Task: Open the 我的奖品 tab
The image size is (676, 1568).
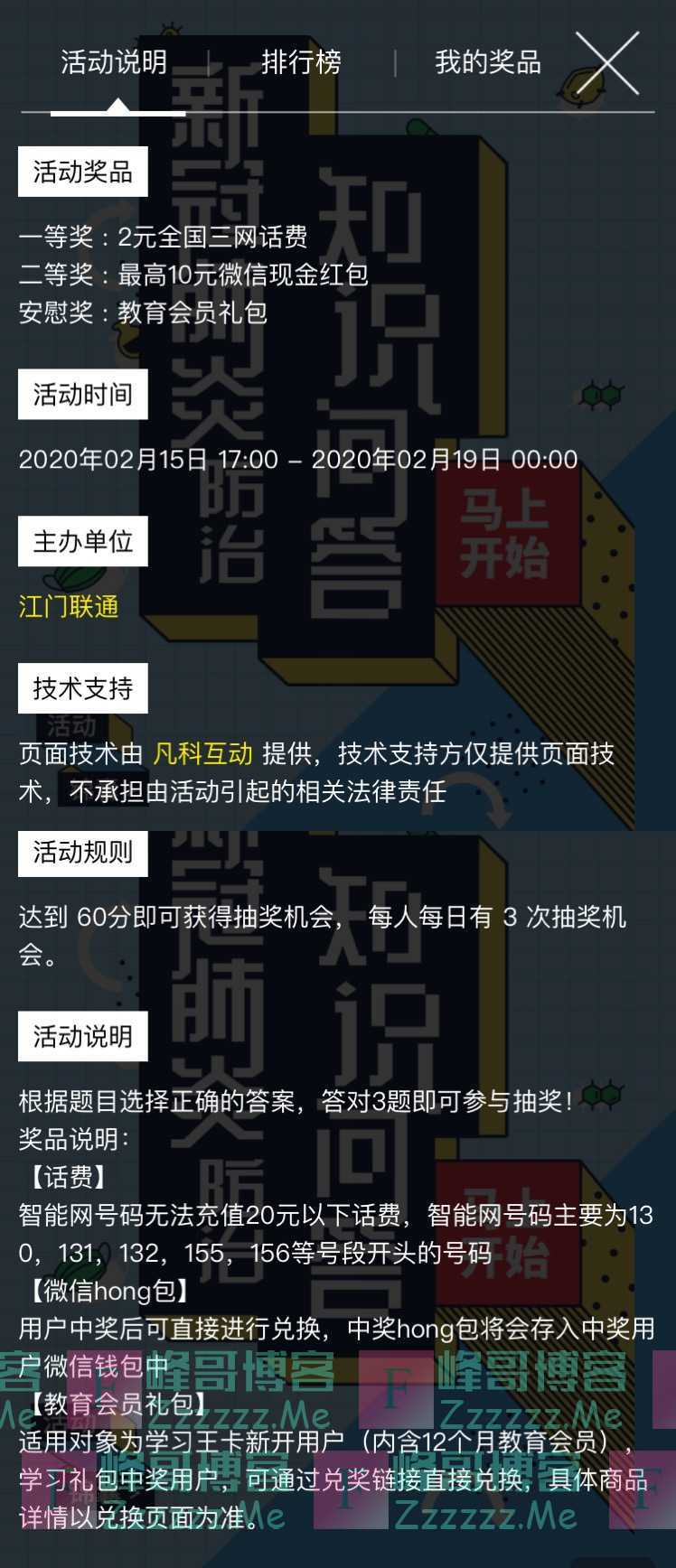Action: 488,63
